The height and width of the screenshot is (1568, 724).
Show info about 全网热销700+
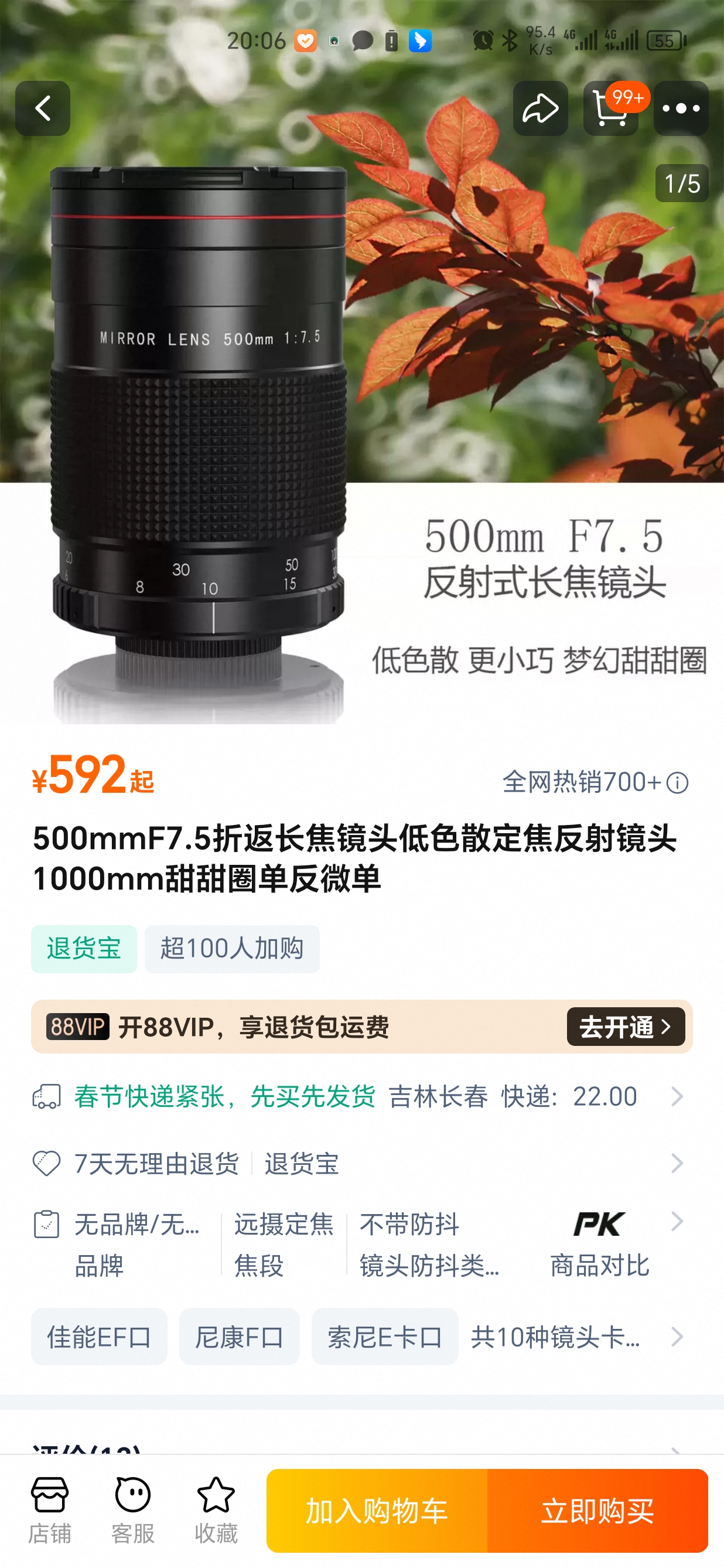pos(677,783)
